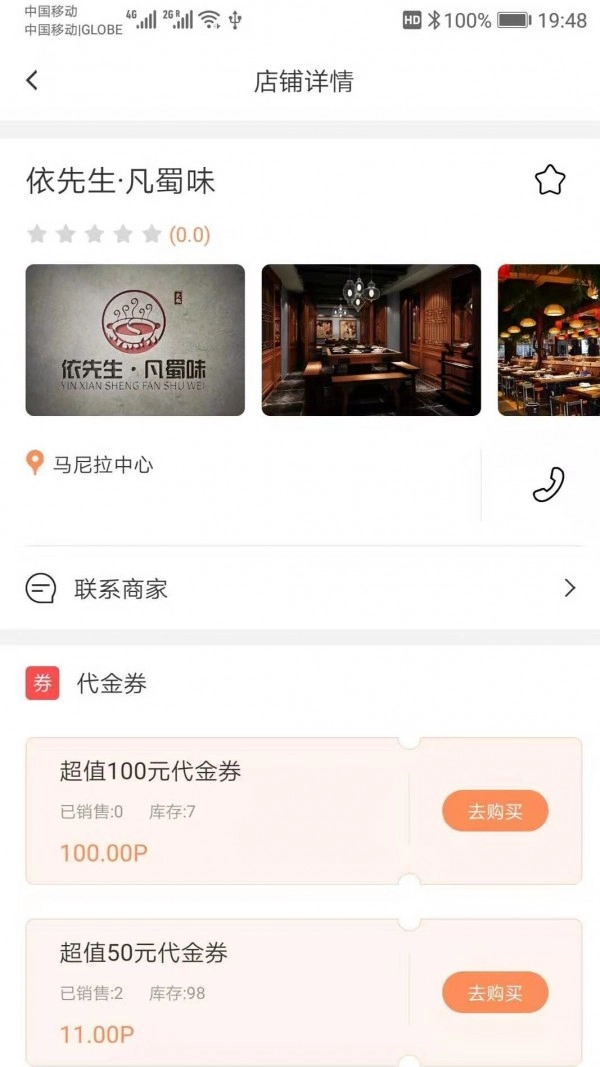Viewport: 600px width, 1067px height.
Task: Open the photo with hanging orange lamps
Action: [x=548, y=340]
